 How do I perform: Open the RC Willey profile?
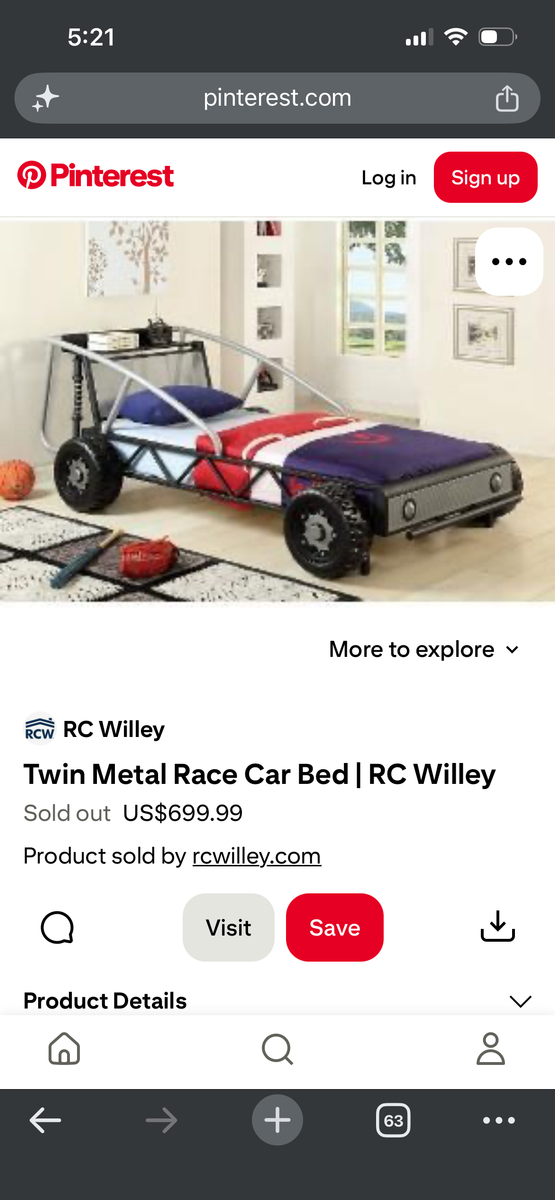(x=94, y=729)
